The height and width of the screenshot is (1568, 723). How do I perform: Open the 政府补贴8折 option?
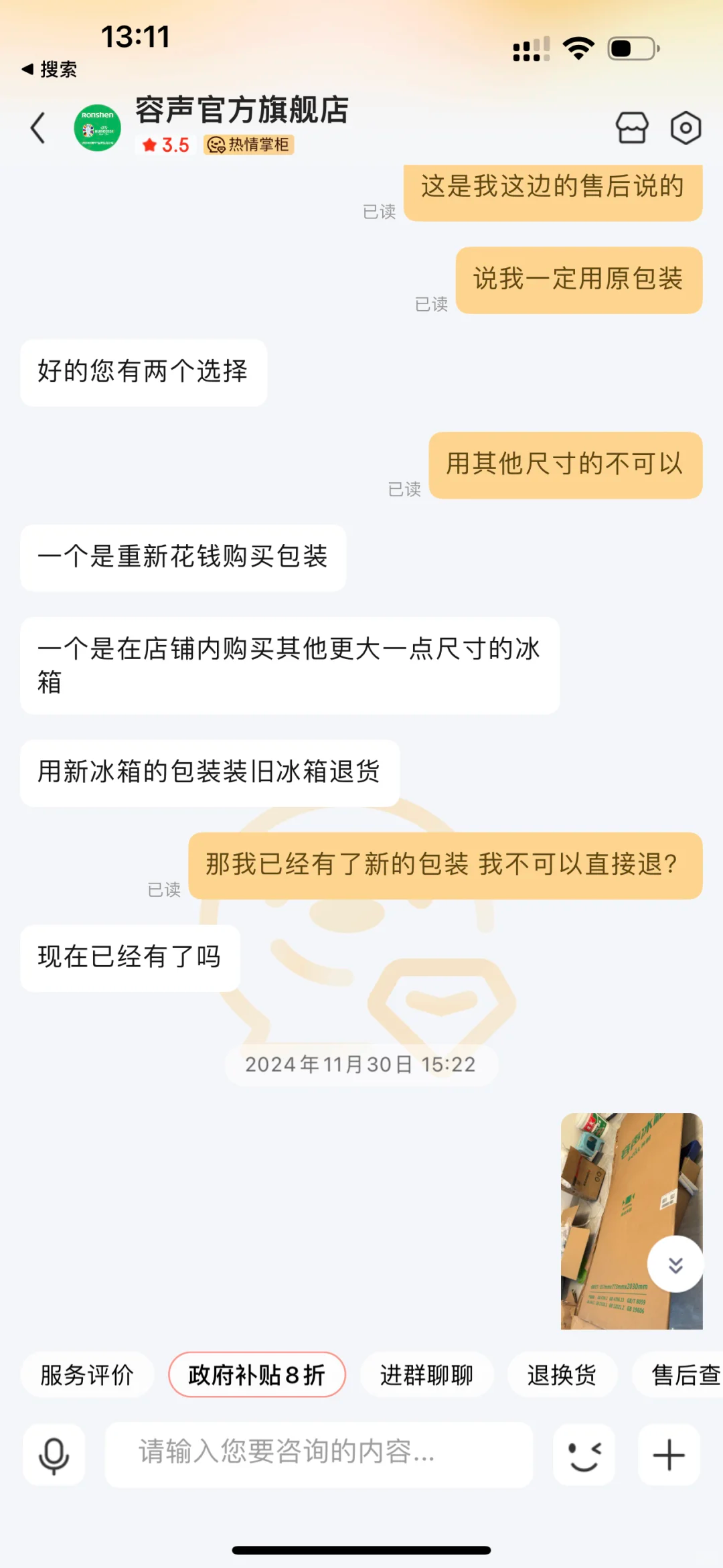[x=256, y=1374]
